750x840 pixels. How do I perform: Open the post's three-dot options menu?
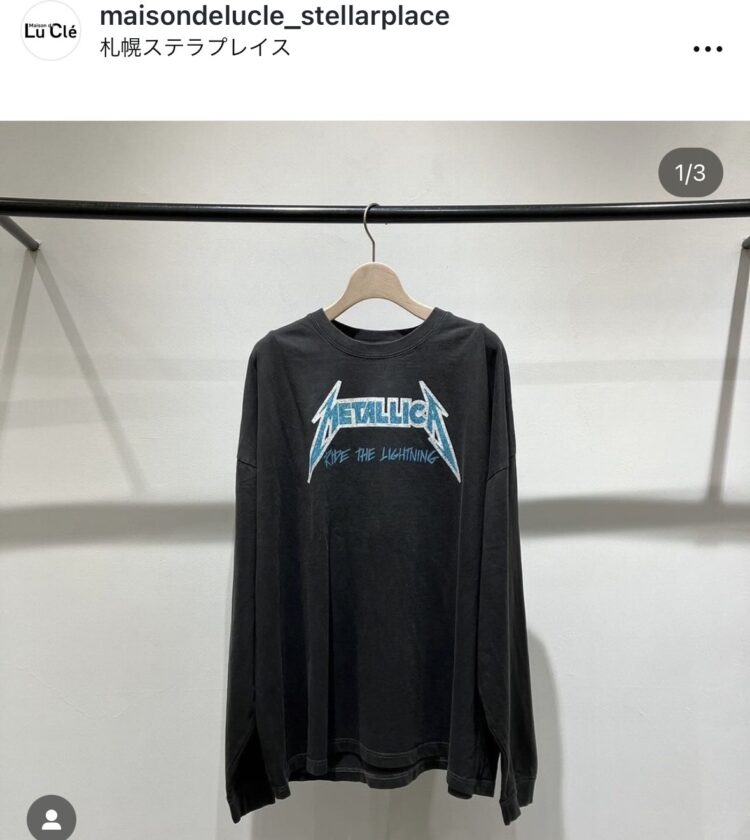coord(707,48)
